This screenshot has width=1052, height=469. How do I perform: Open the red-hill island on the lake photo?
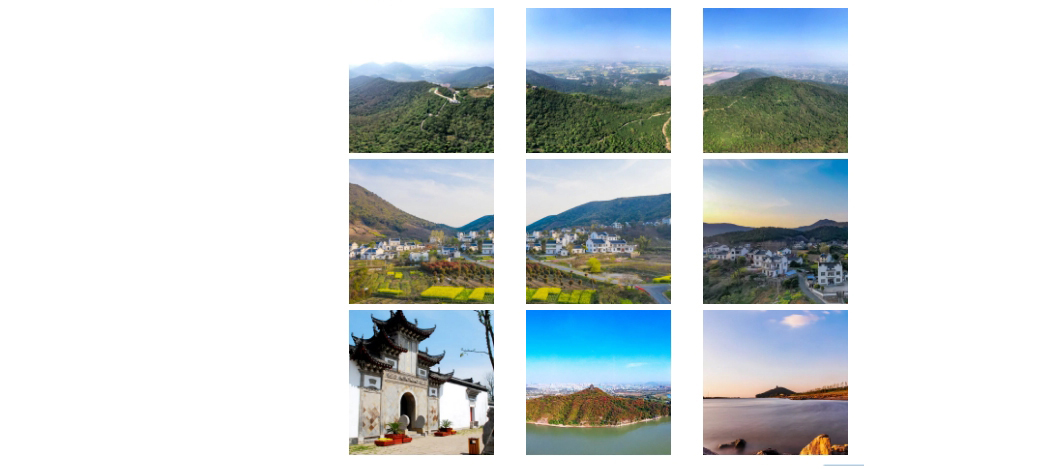tap(598, 382)
